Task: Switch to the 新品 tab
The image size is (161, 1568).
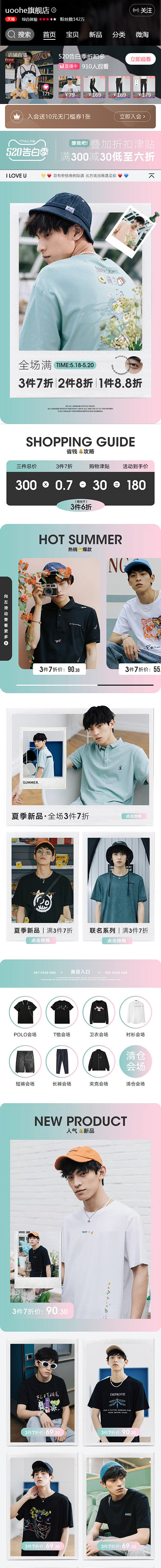Action: (95, 35)
